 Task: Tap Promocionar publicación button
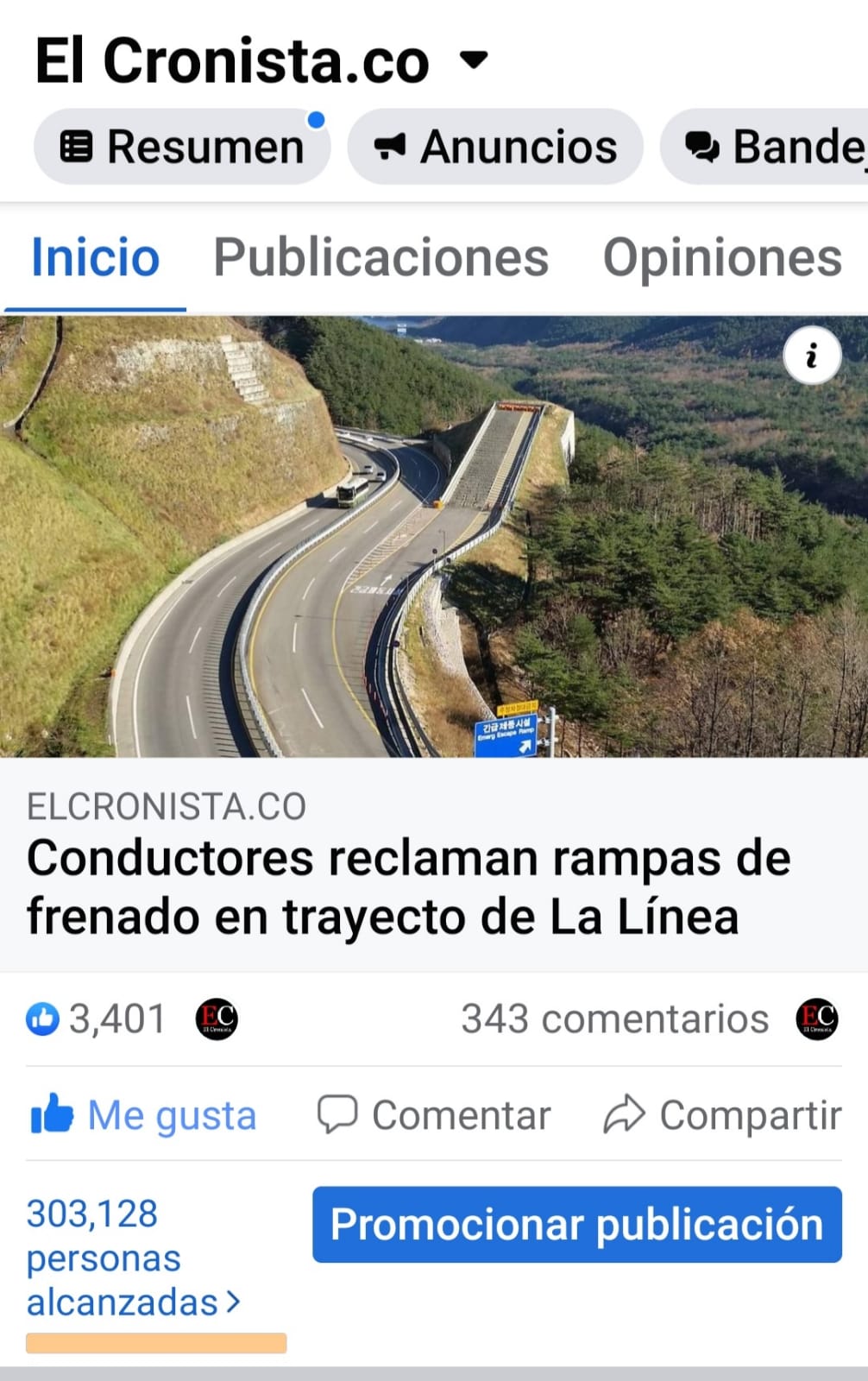[576, 1225]
